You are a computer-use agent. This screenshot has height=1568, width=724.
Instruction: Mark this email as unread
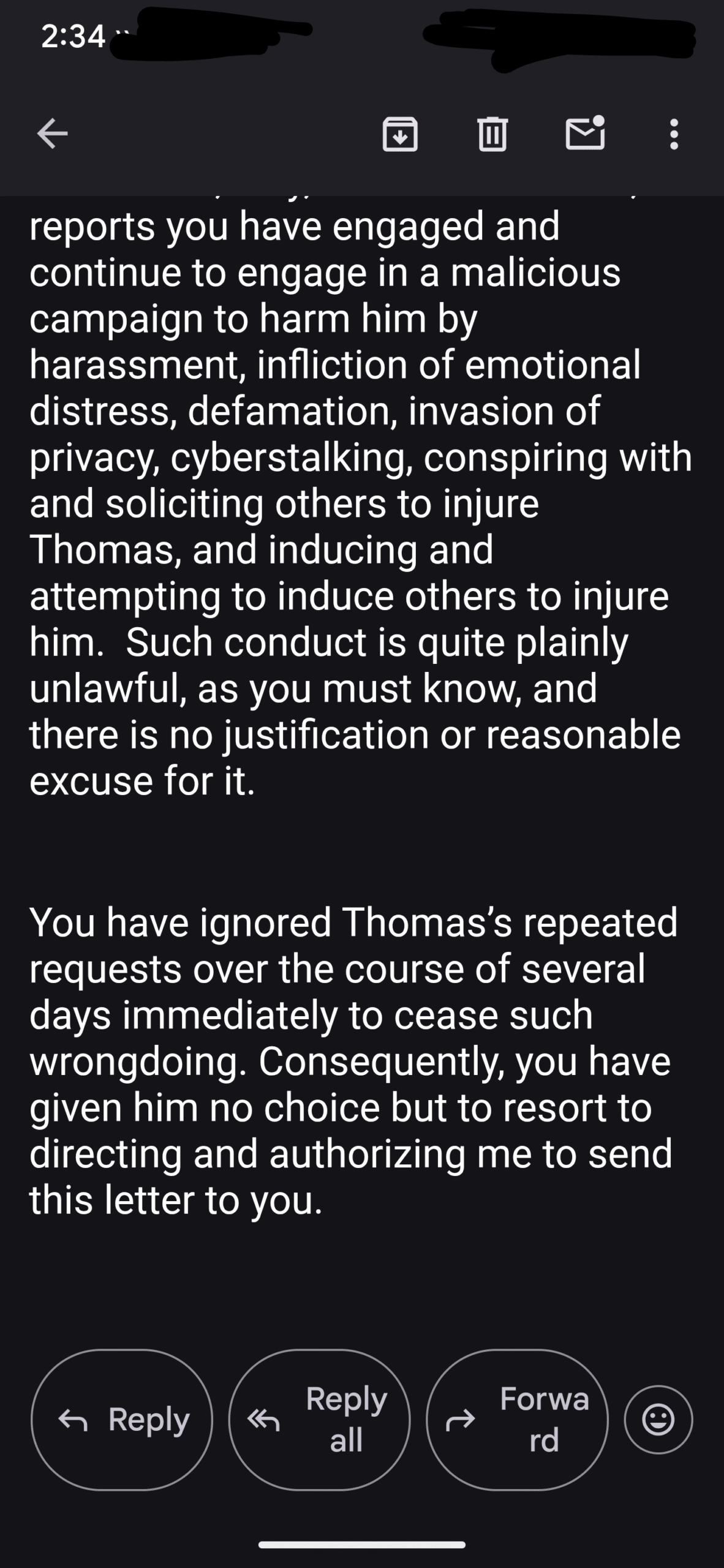(x=585, y=133)
